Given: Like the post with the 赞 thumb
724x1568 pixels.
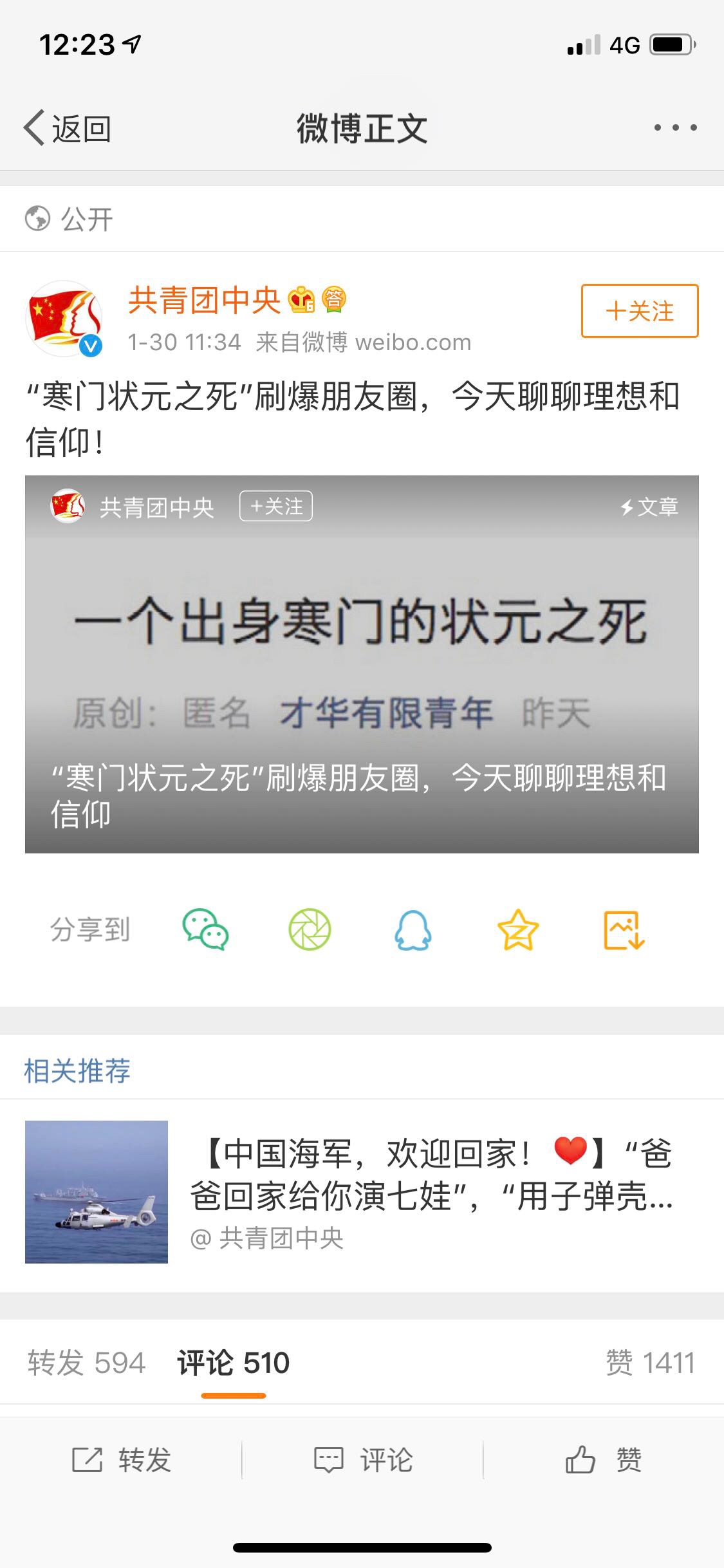Looking at the screenshot, I should click(603, 1460).
